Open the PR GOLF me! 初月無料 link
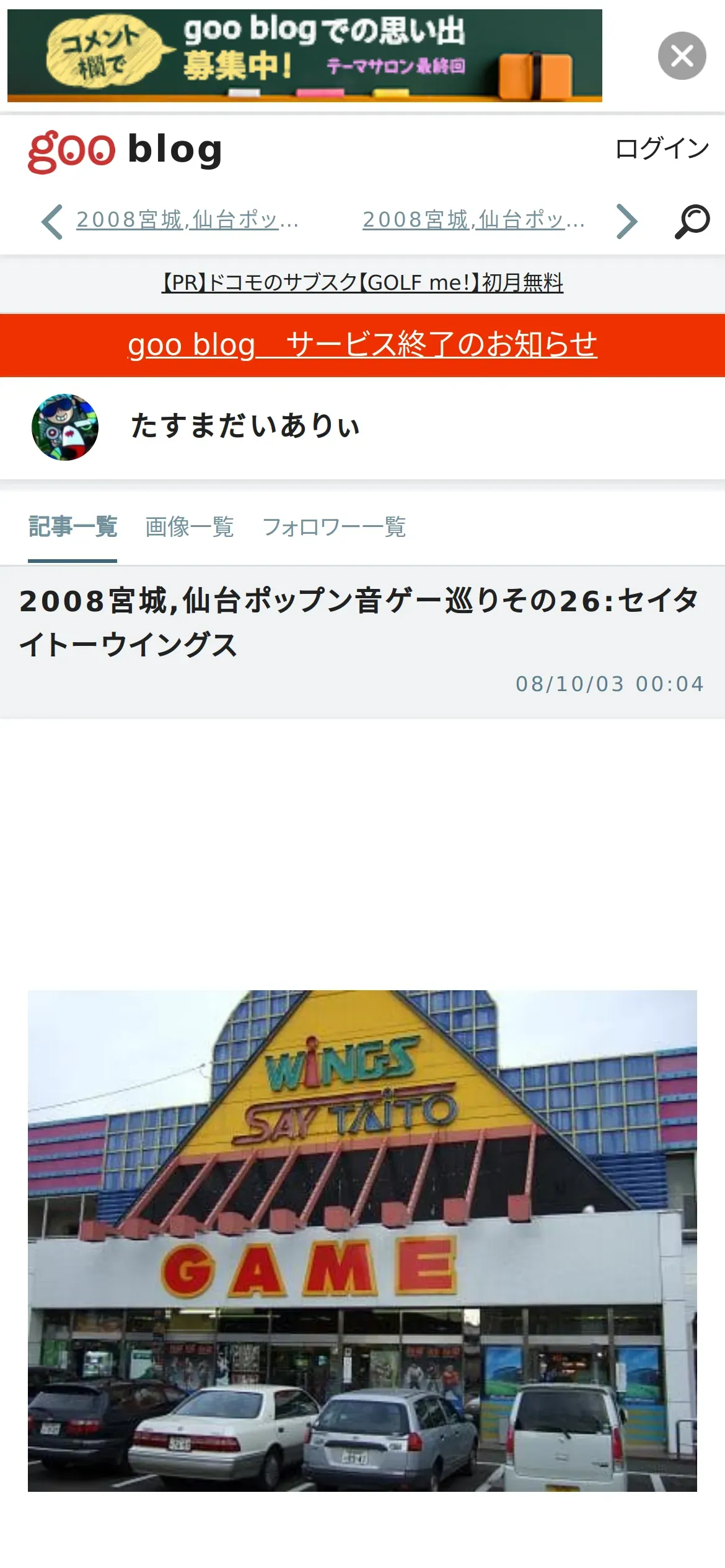The image size is (725, 1568). tap(362, 283)
